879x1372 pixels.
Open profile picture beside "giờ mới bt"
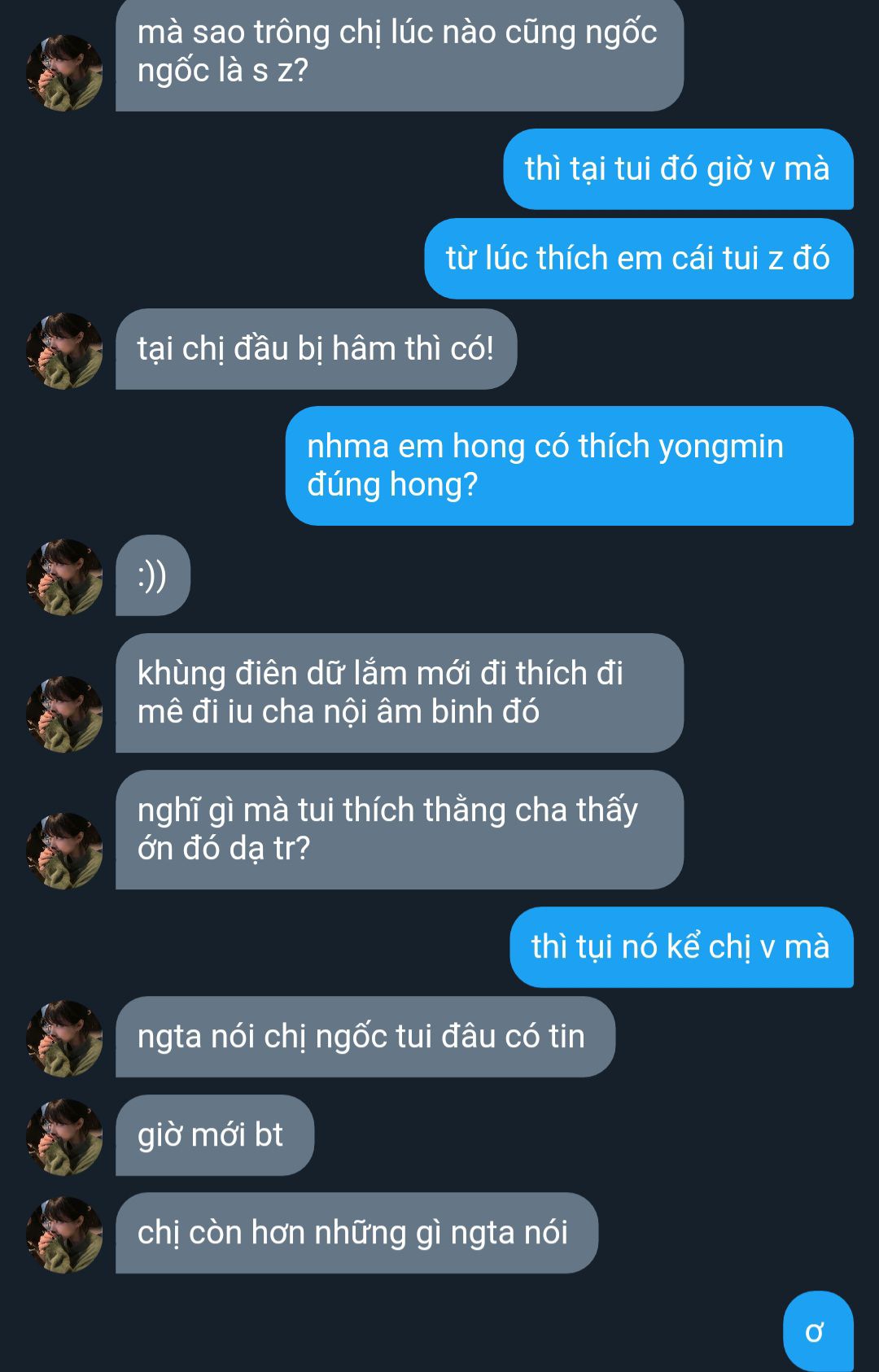click(x=64, y=1137)
